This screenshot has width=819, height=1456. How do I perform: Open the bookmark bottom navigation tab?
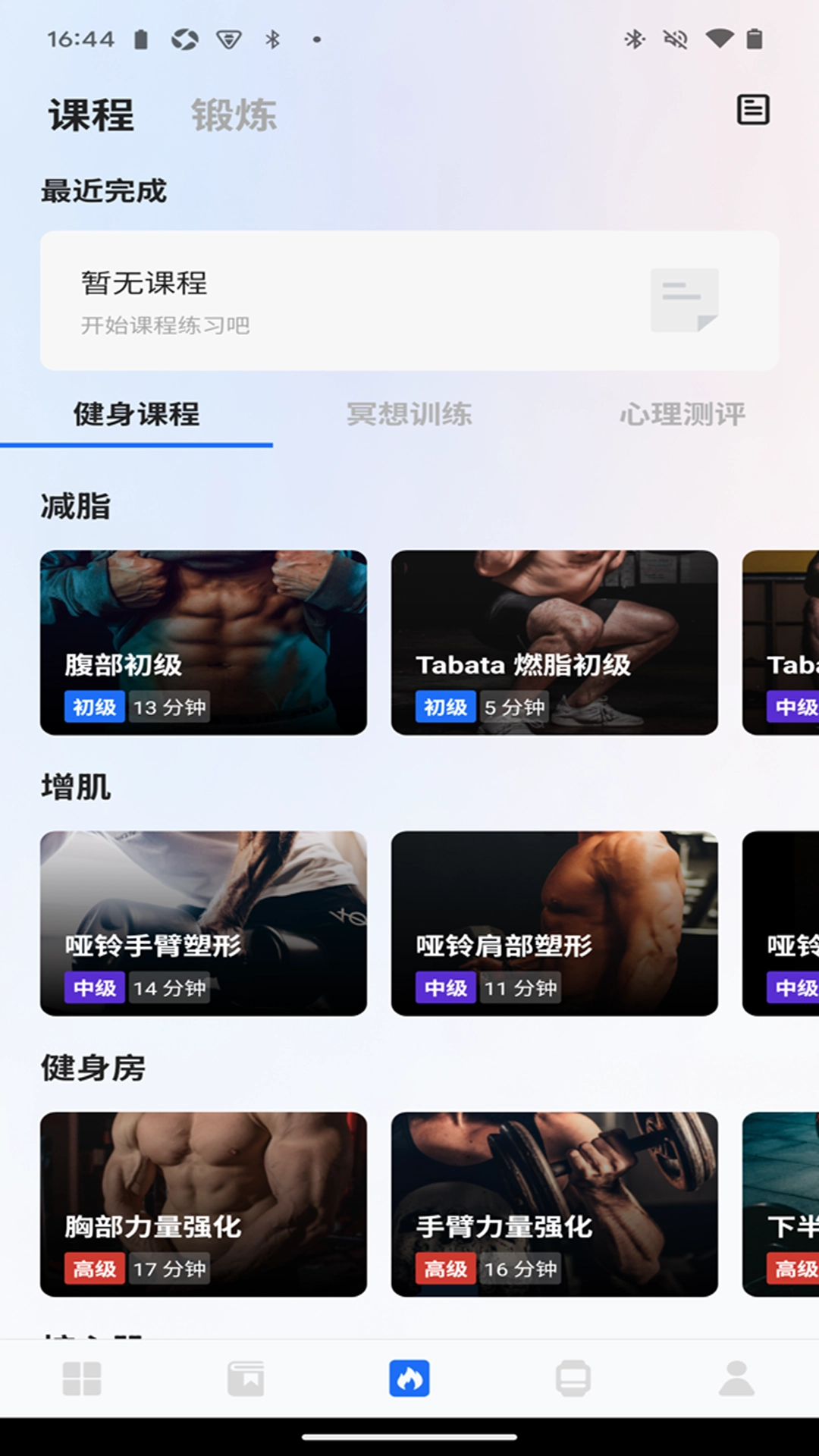(x=246, y=1378)
